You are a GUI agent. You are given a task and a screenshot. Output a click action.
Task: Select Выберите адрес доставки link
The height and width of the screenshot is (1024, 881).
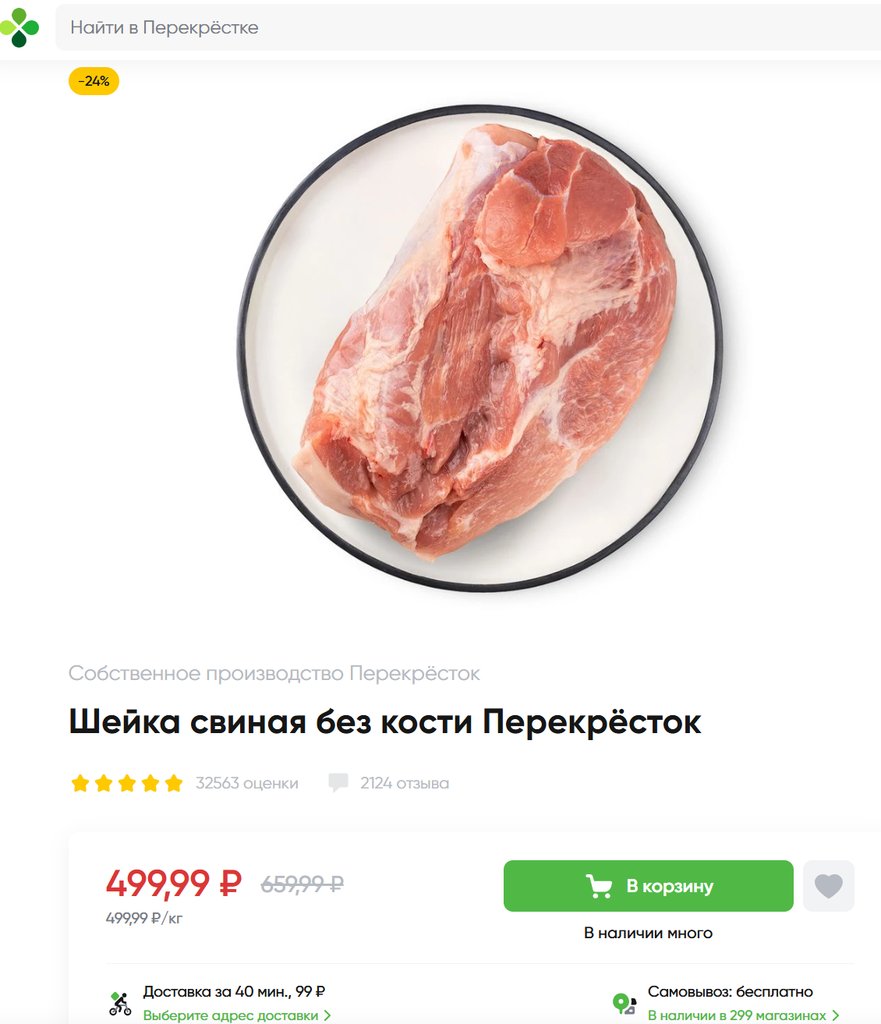[x=237, y=1015]
